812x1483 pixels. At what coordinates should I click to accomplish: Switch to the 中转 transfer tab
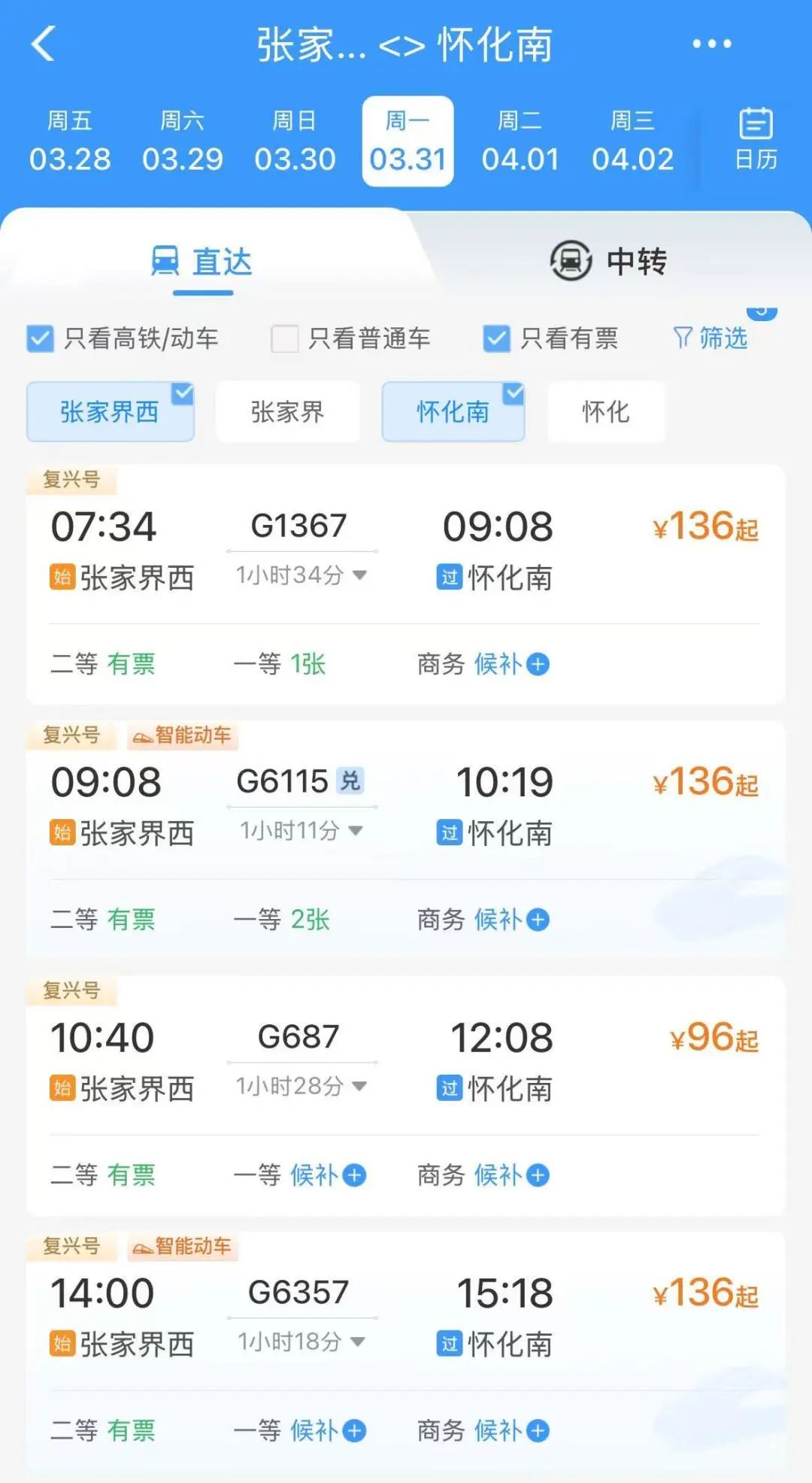[x=609, y=261]
